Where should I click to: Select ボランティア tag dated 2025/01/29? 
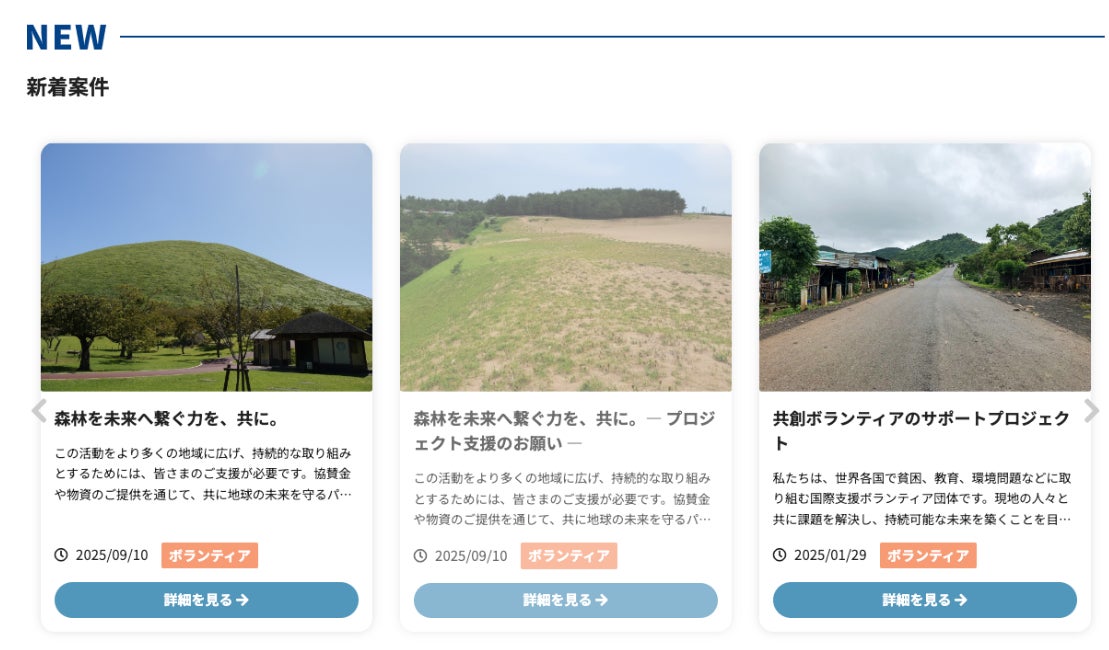[x=927, y=555]
